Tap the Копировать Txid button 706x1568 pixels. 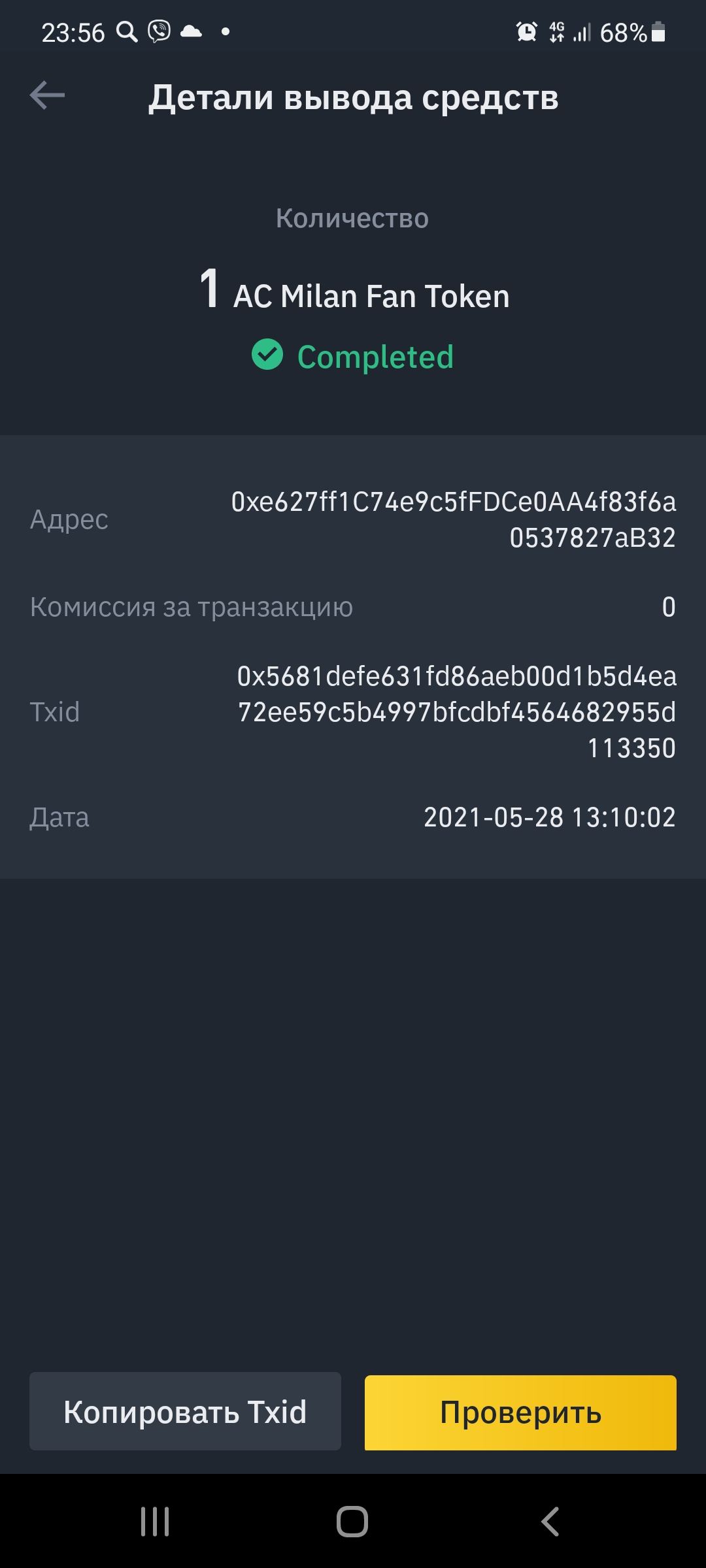[x=185, y=1413]
